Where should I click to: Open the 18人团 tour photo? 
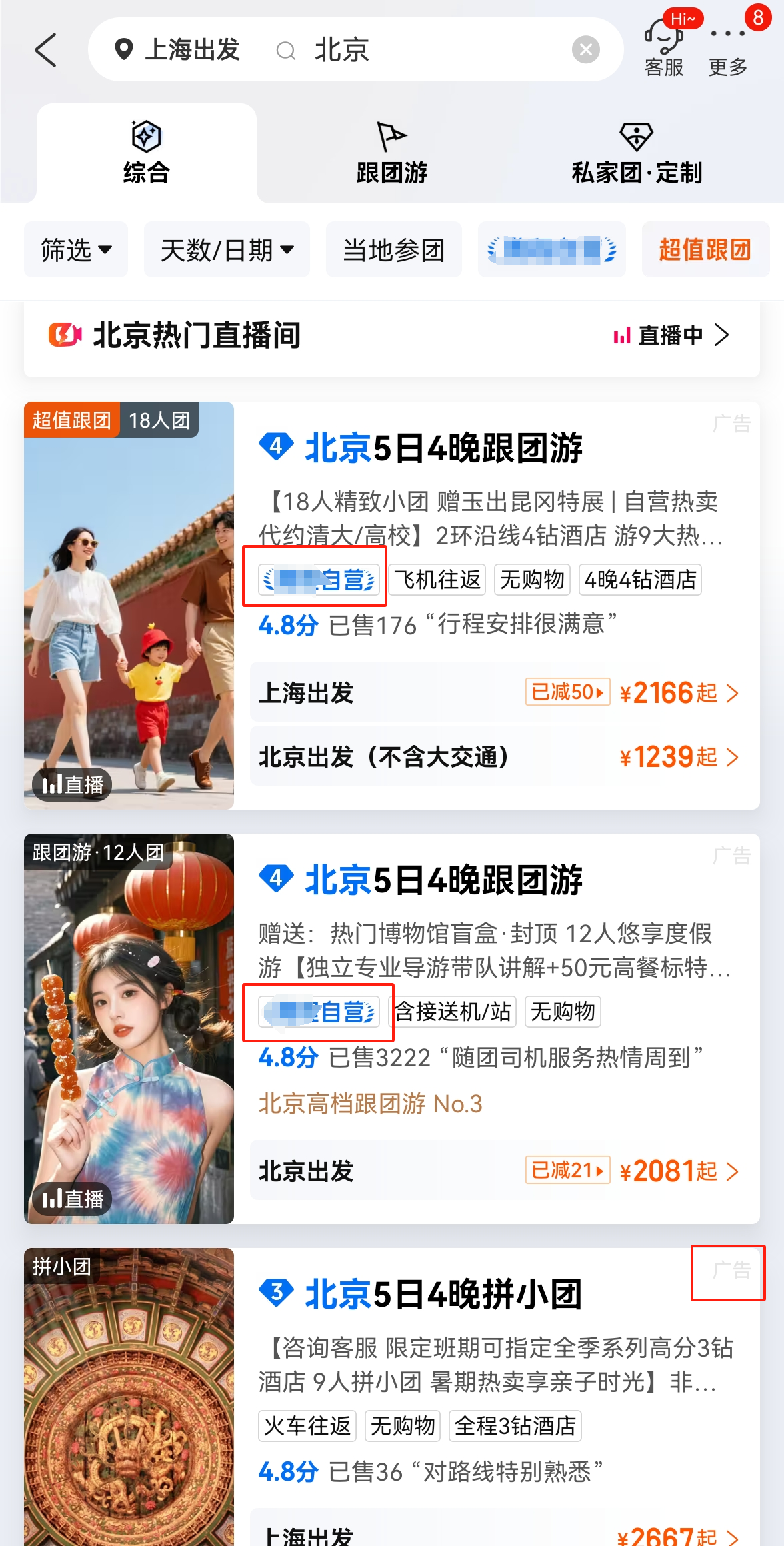click(129, 605)
